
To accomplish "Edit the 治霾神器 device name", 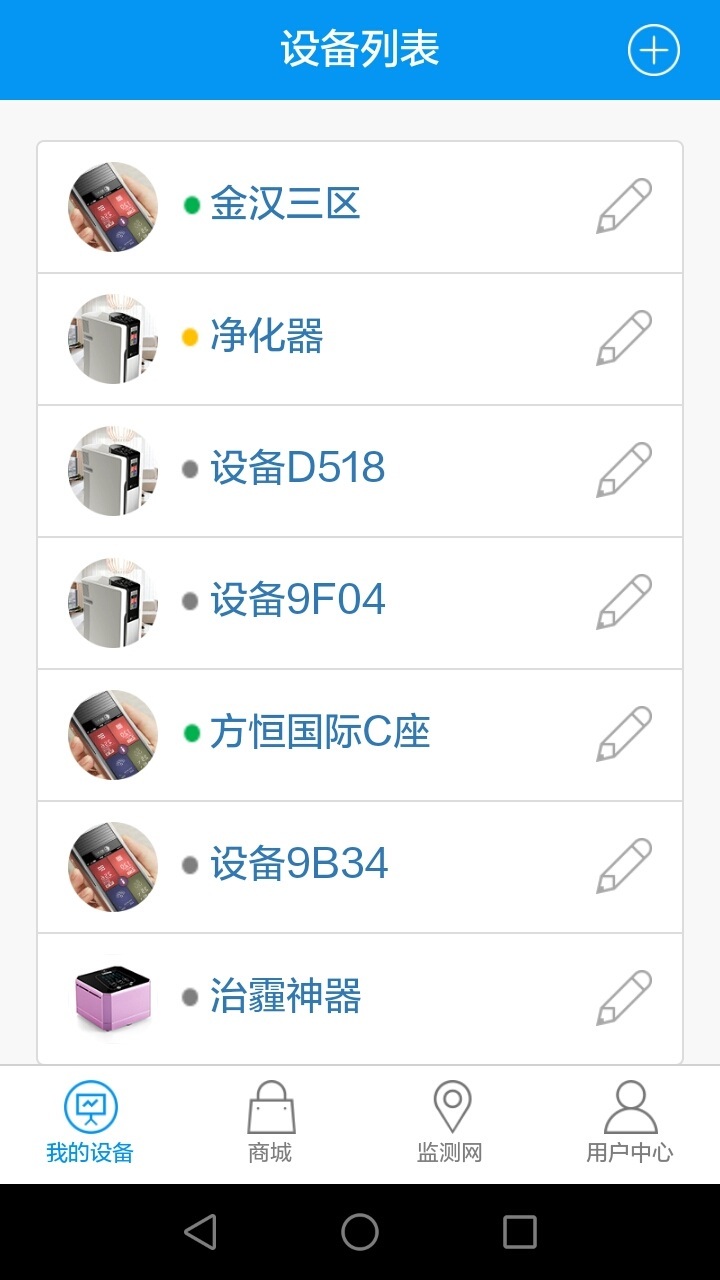I will [624, 998].
